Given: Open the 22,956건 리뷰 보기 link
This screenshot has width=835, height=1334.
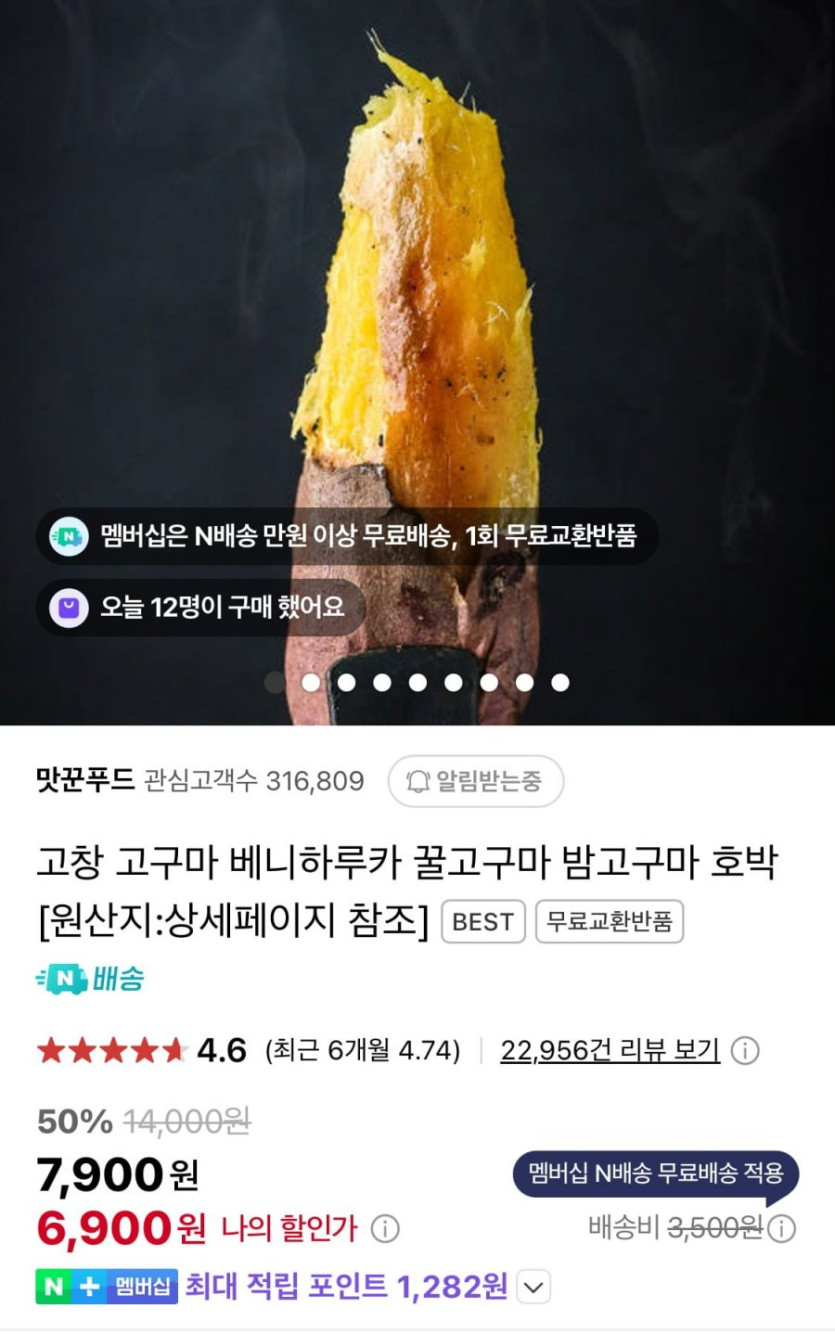Looking at the screenshot, I should (x=610, y=1050).
